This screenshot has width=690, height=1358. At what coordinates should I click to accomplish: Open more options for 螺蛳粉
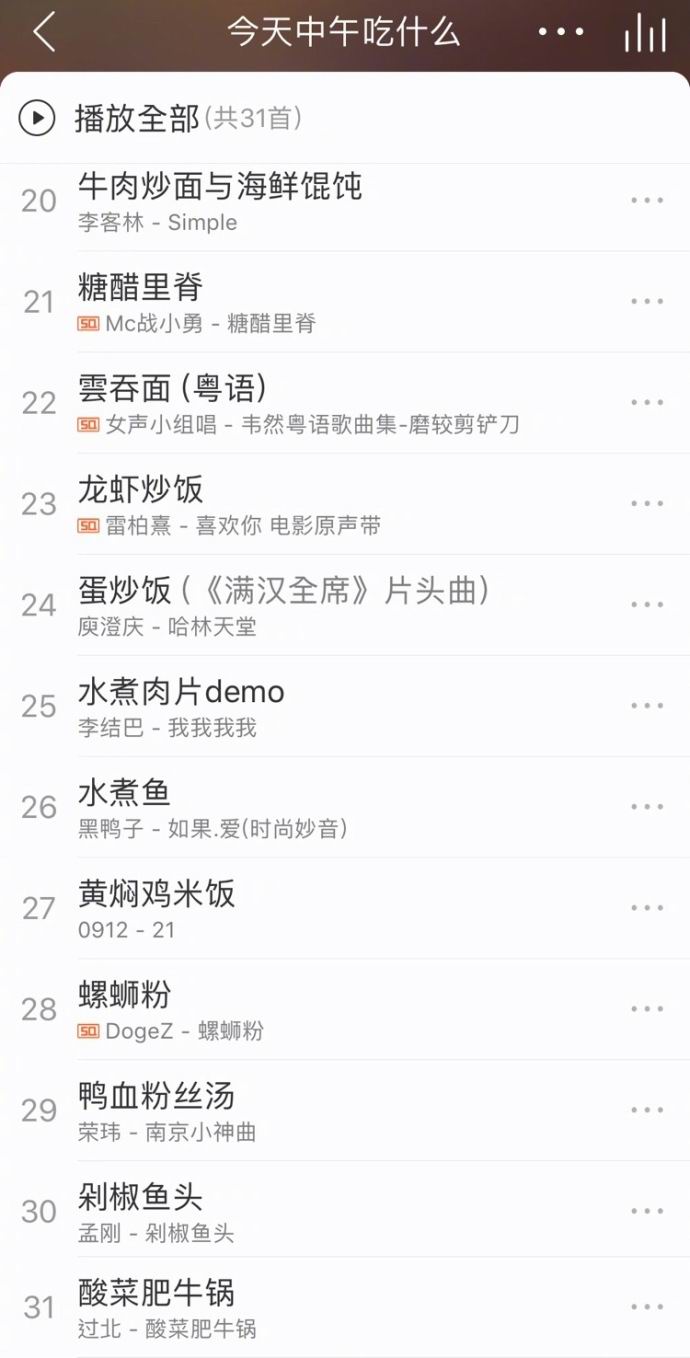[x=647, y=1009]
